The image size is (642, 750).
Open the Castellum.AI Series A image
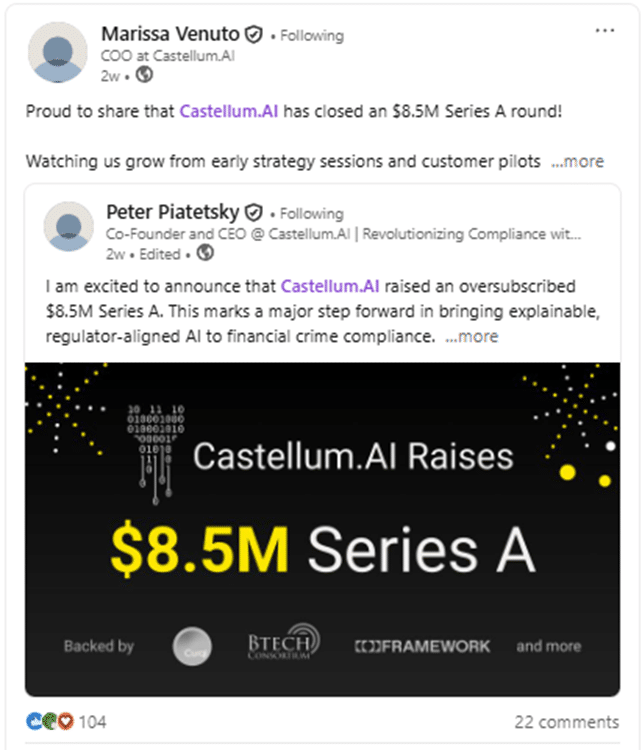322,528
